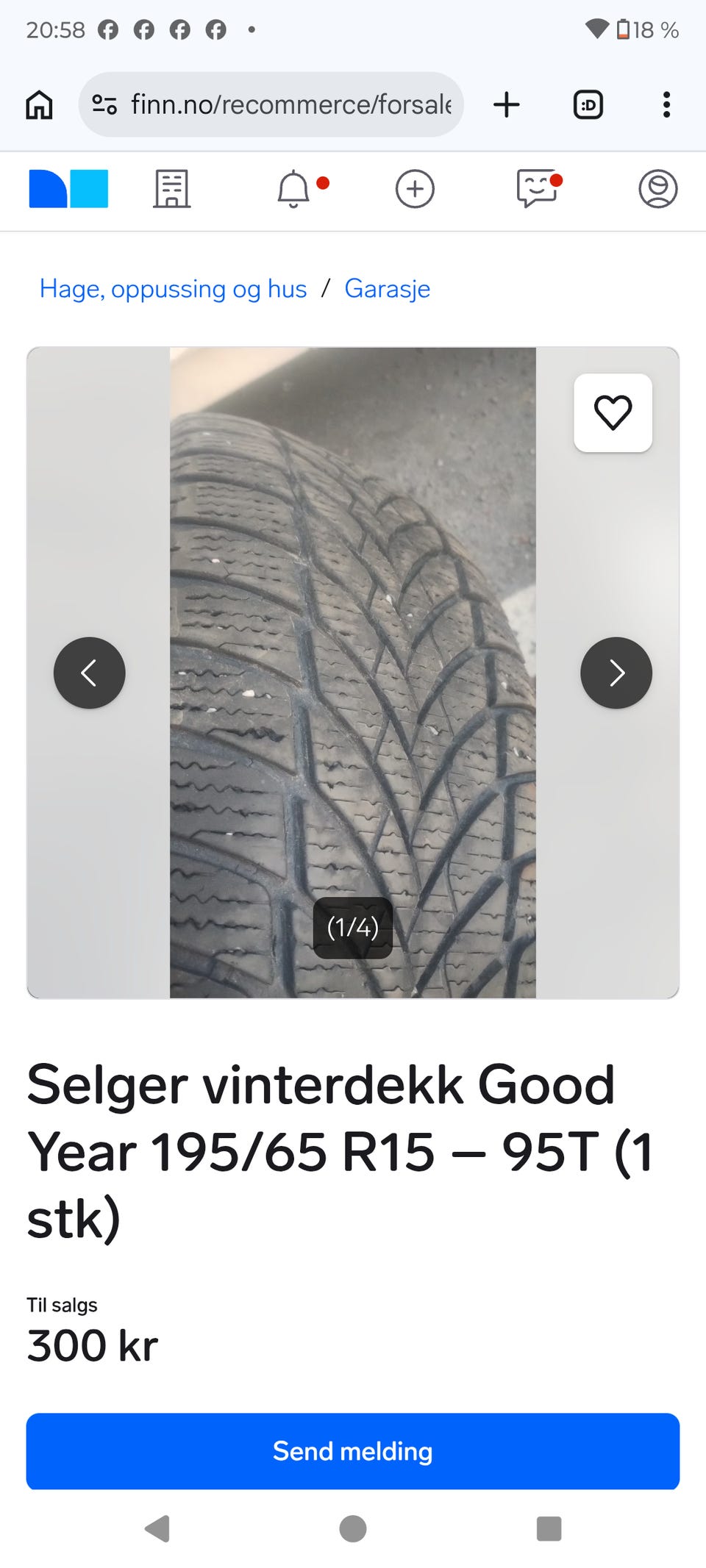This screenshot has height=1568, width=706.
Task: Open the Garasje breadcrumb link
Action: pos(387,289)
